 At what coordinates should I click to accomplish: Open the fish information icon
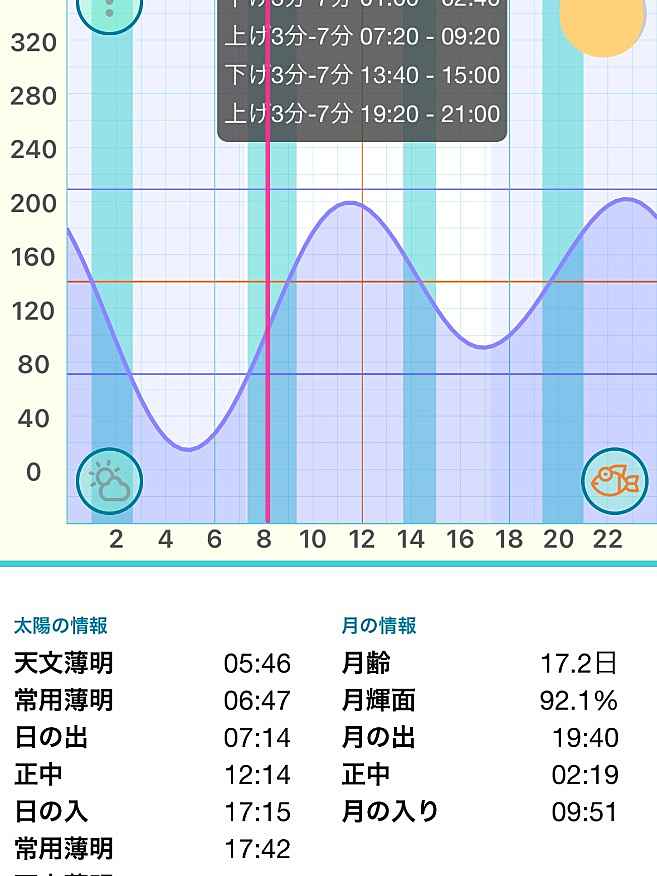coord(614,481)
